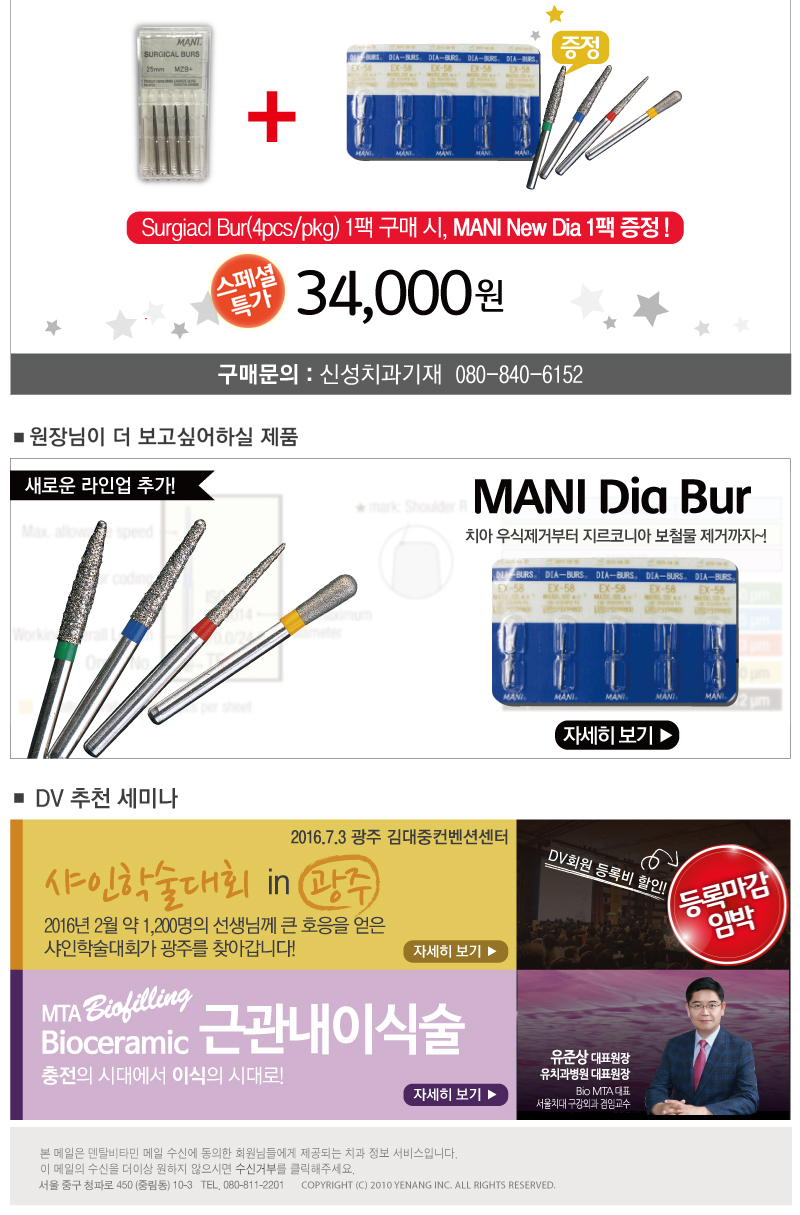
Task: Open 자세히 보기 on MANI Dia Bur banner
Action: 617,736
